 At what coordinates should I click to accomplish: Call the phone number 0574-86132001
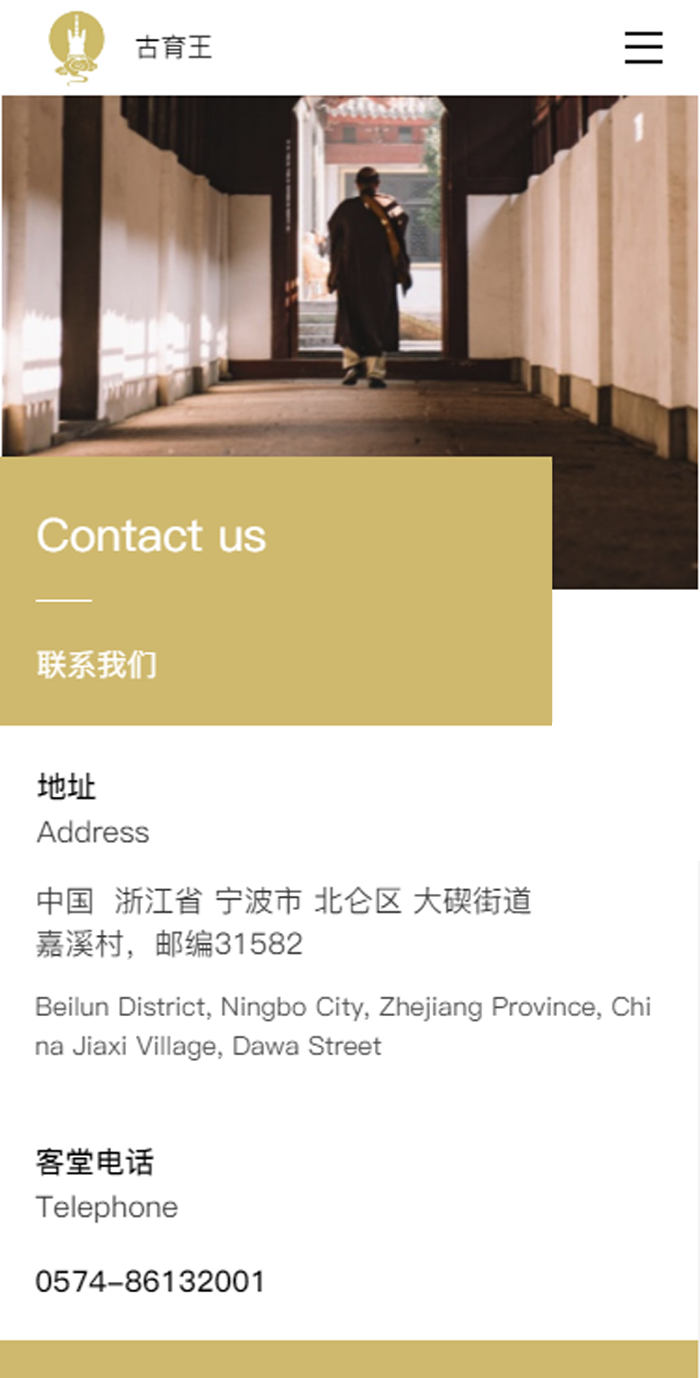[x=150, y=1281]
